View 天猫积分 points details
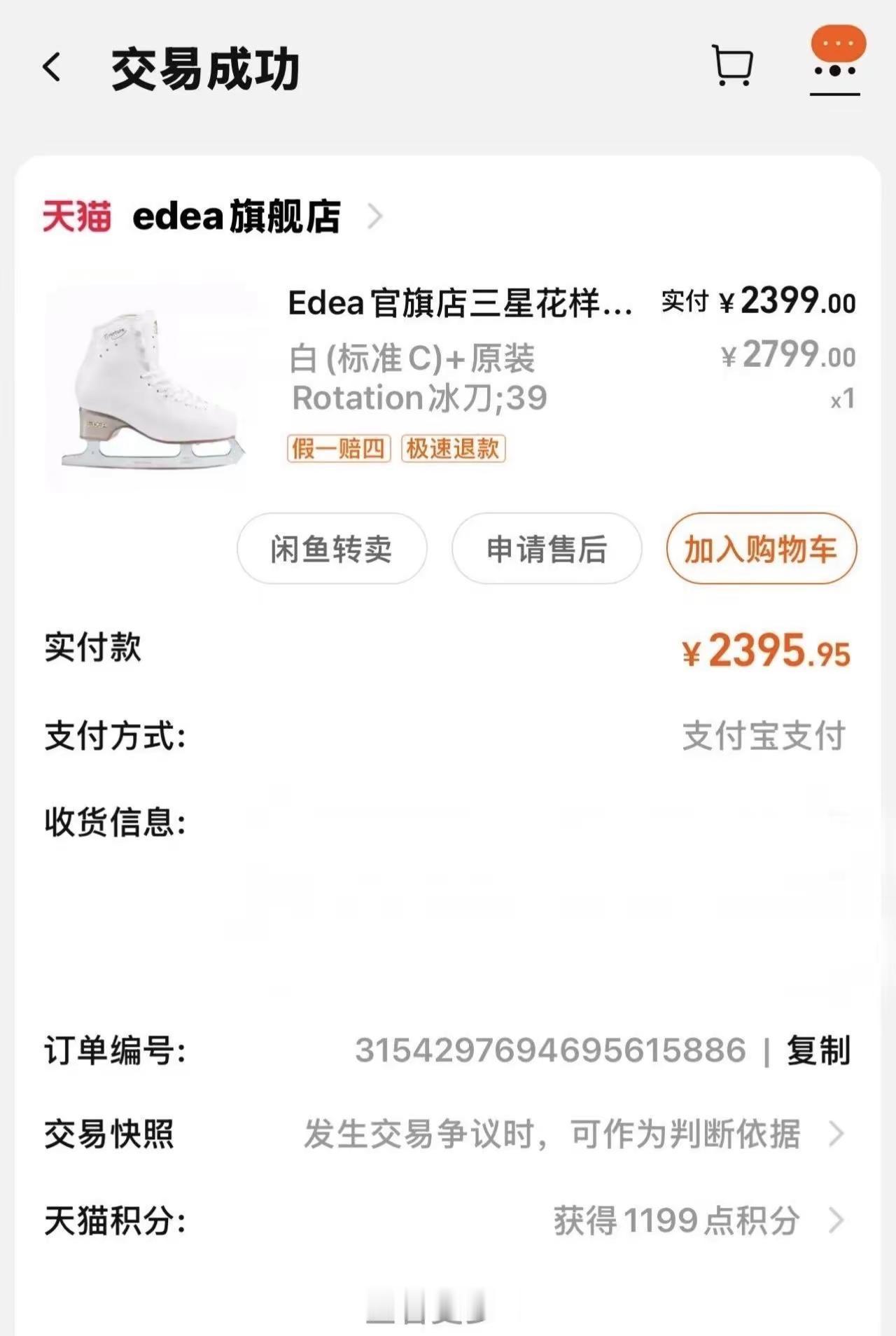This screenshot has height=1336, width=896. [698, 1220]
